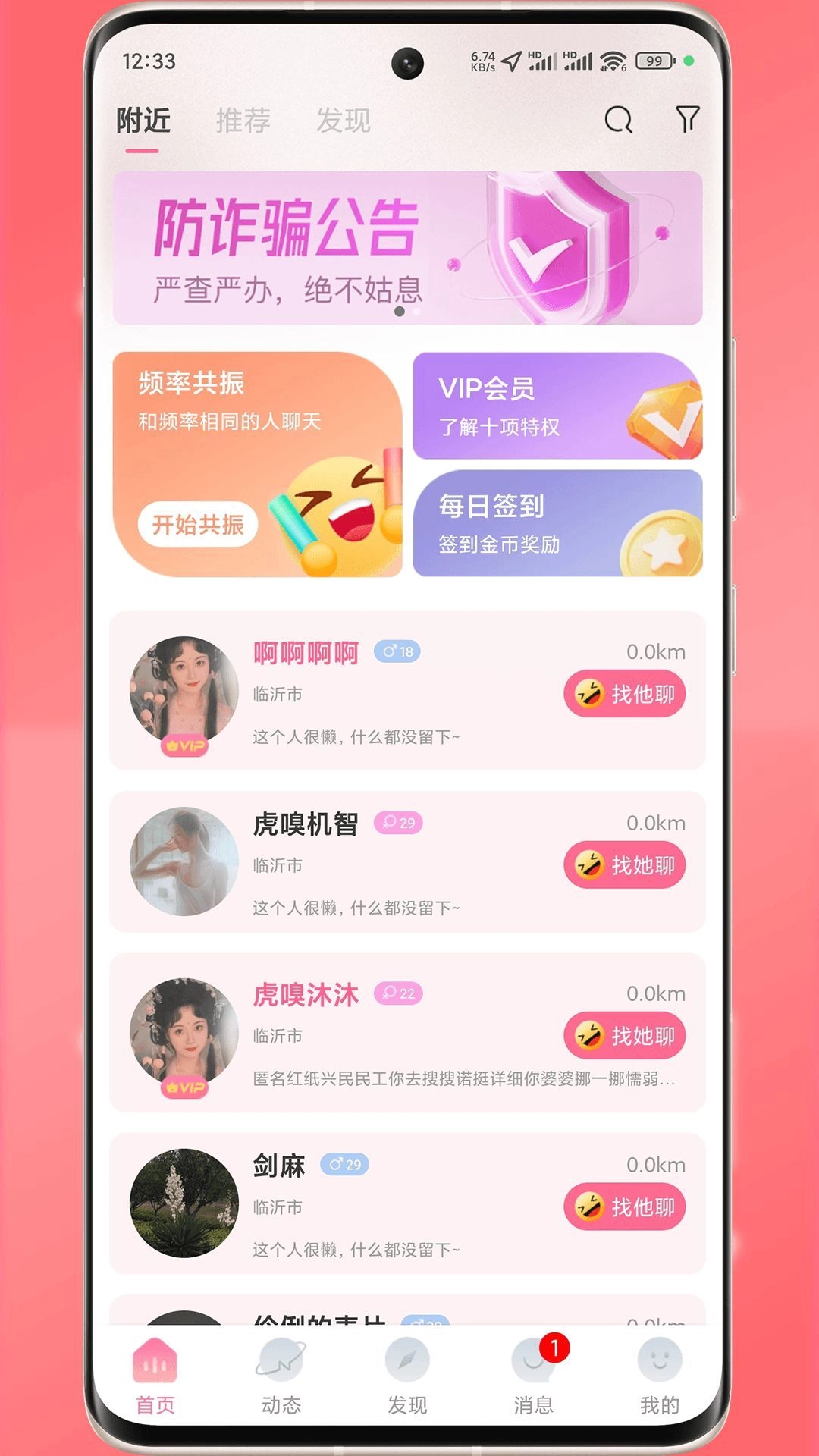Tap 找他聊 next to 啊啊啊啊
This screenshot has height=1456, width=819.
pyautogui.click(x=625, y=693)
